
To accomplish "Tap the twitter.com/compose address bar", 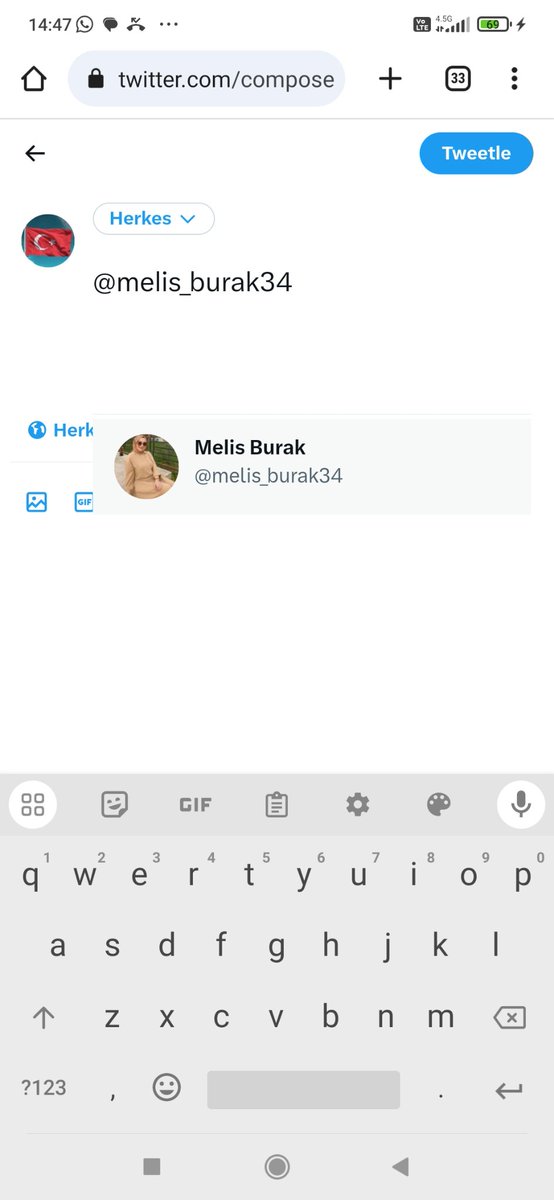I will tap(206, 79).
